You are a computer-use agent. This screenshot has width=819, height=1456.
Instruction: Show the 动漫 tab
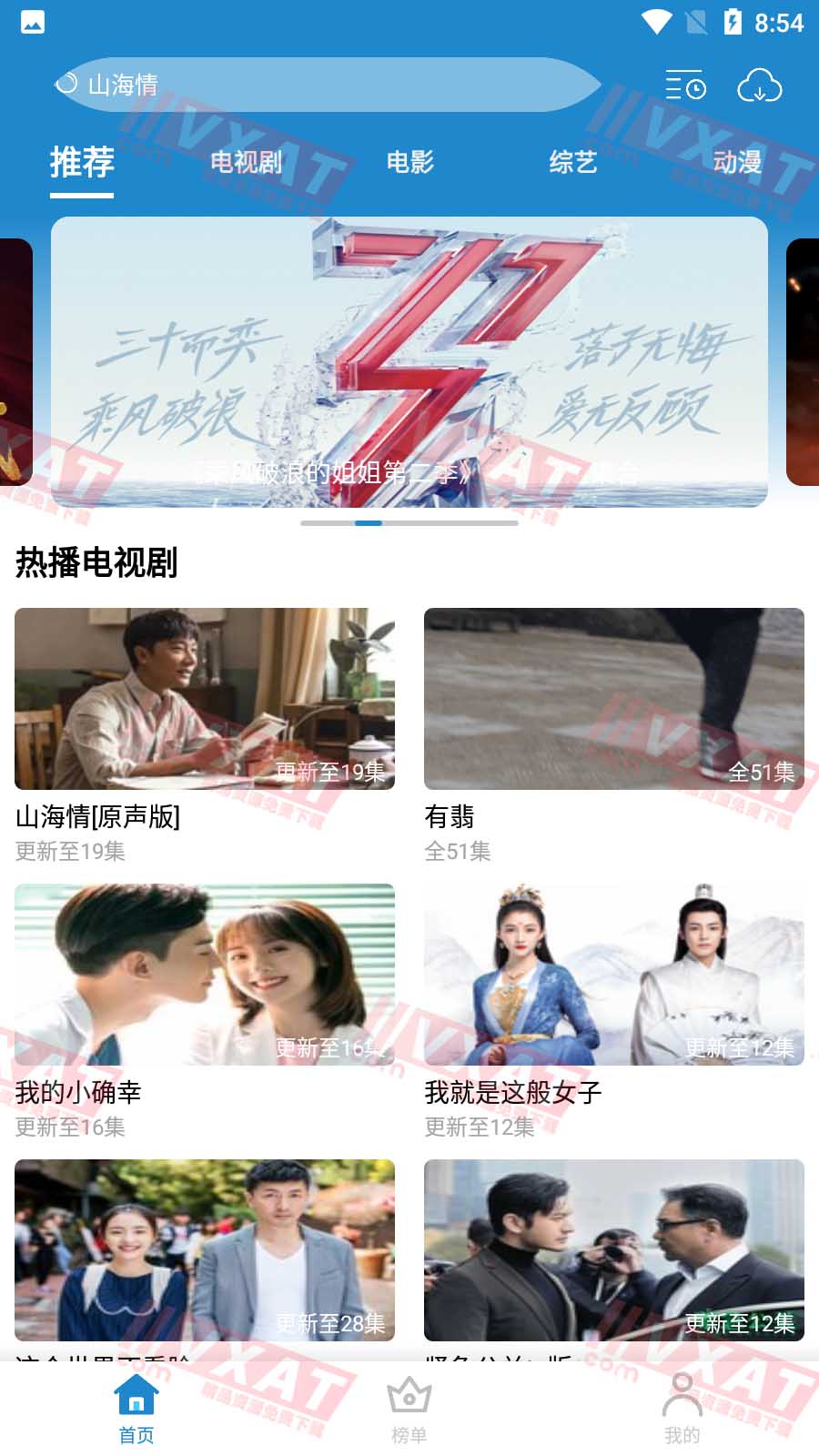[x=737, y=162]
